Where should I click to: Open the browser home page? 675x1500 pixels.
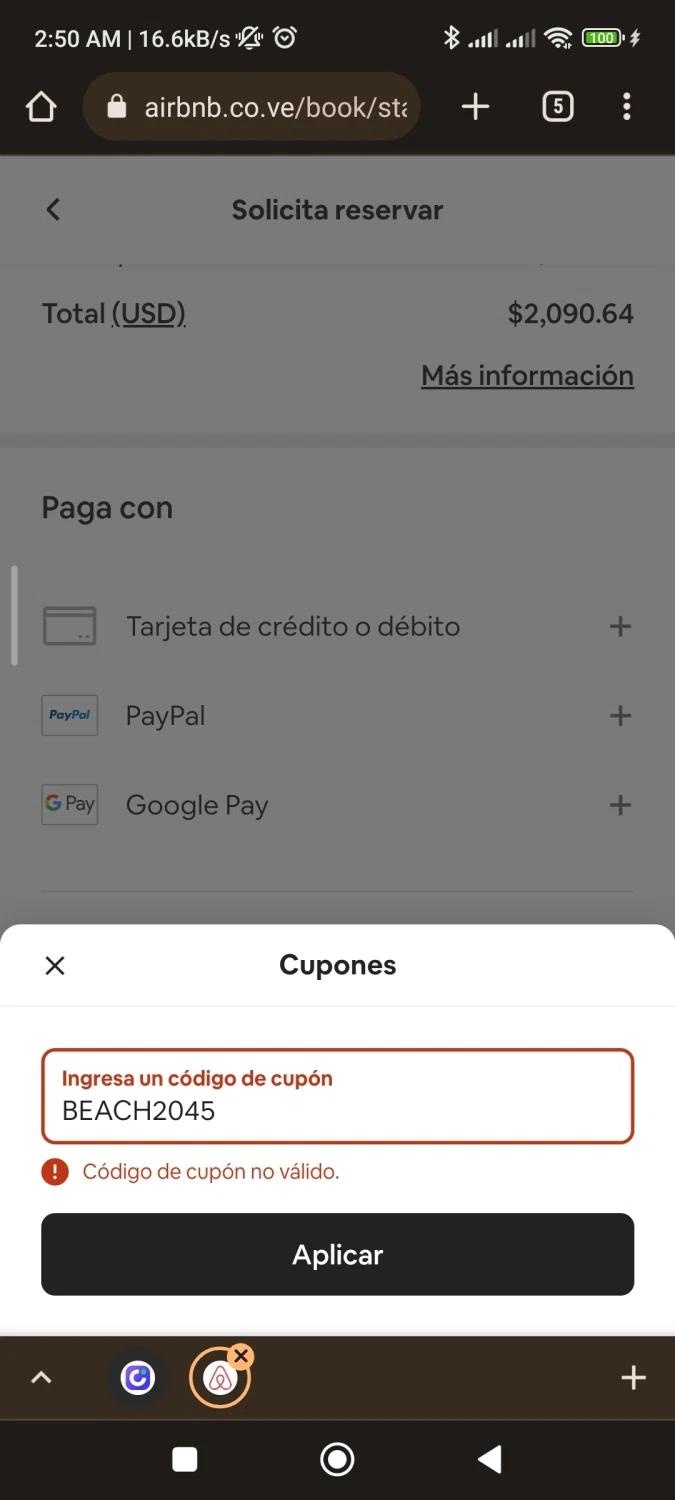41,106
